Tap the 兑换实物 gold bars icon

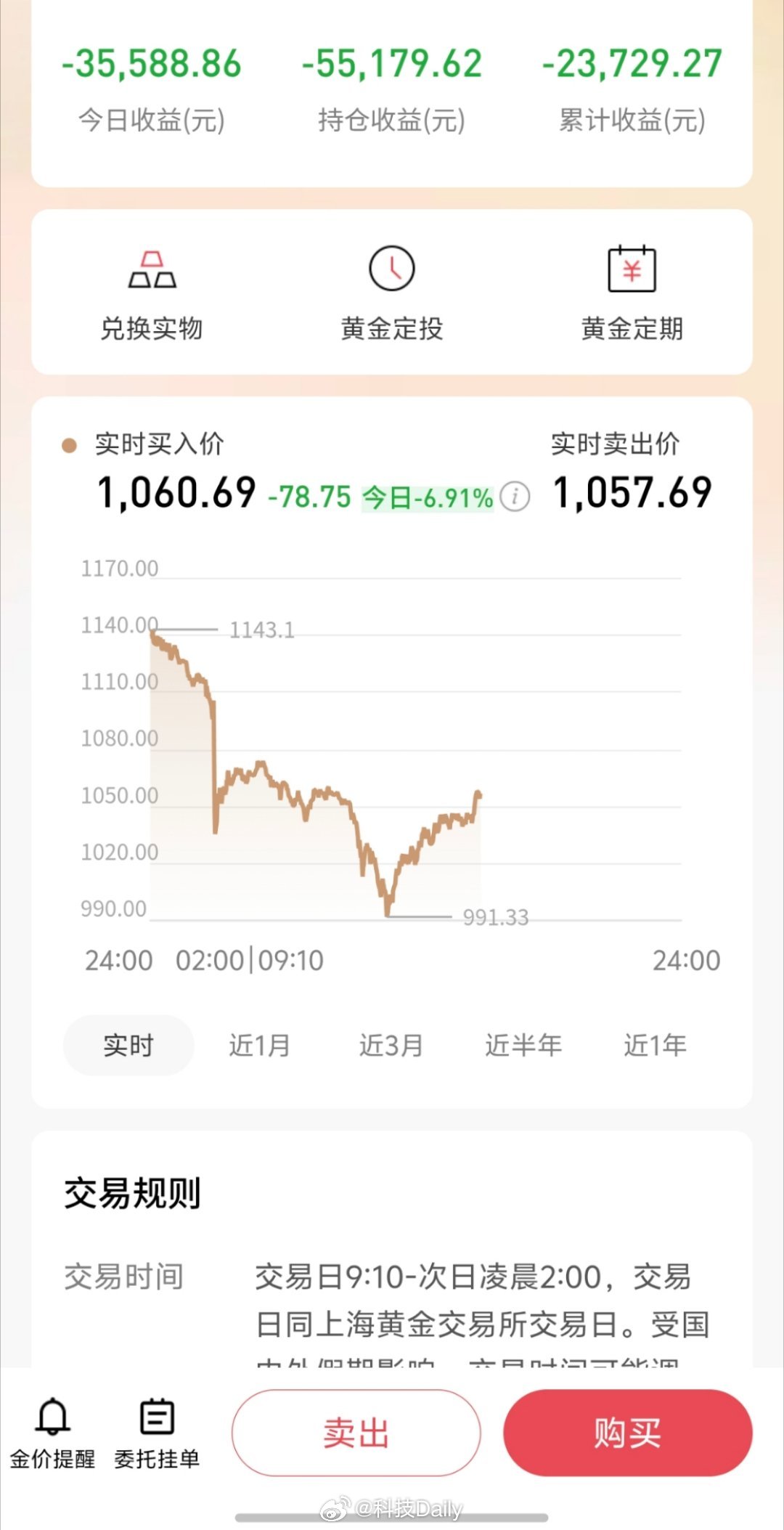[153, 270]
